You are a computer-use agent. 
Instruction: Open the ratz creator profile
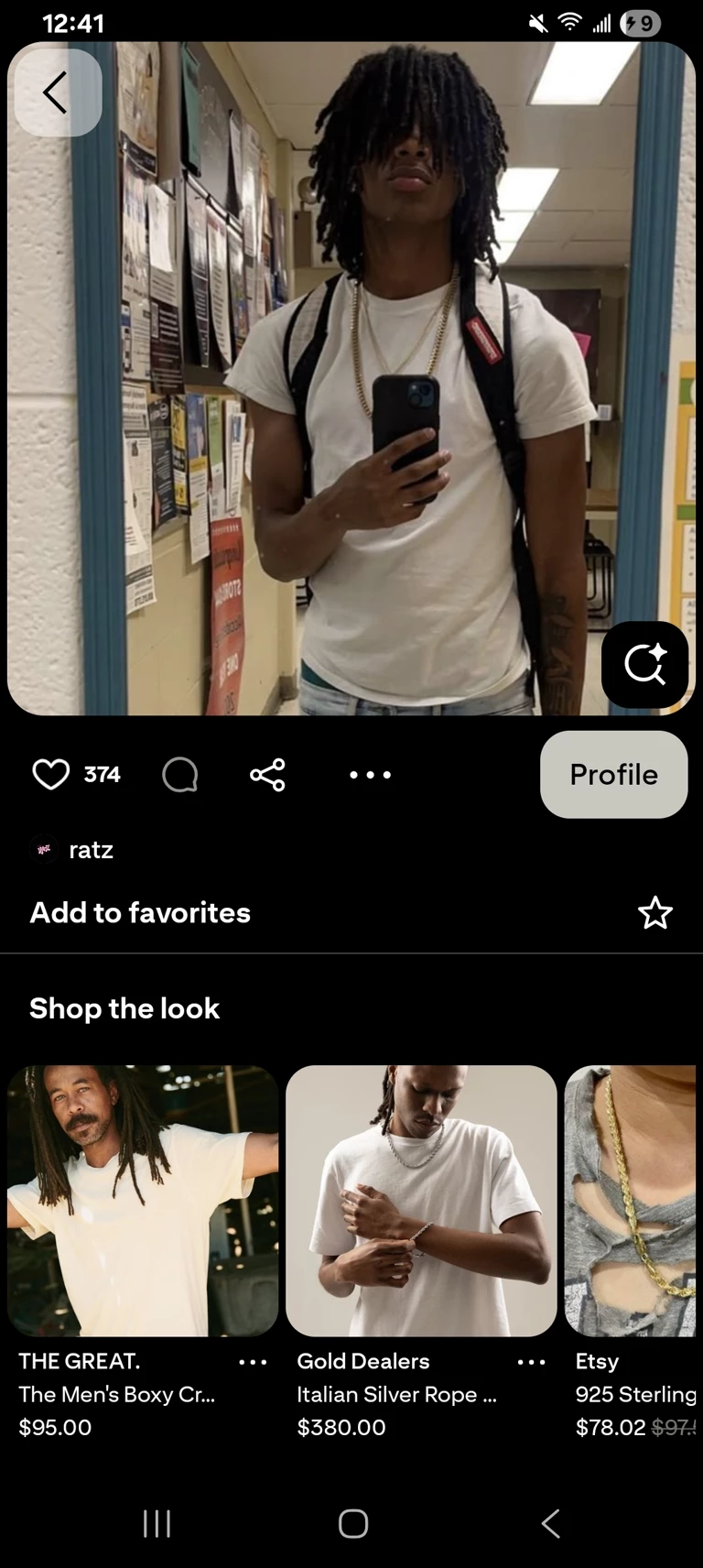[90, 850]
